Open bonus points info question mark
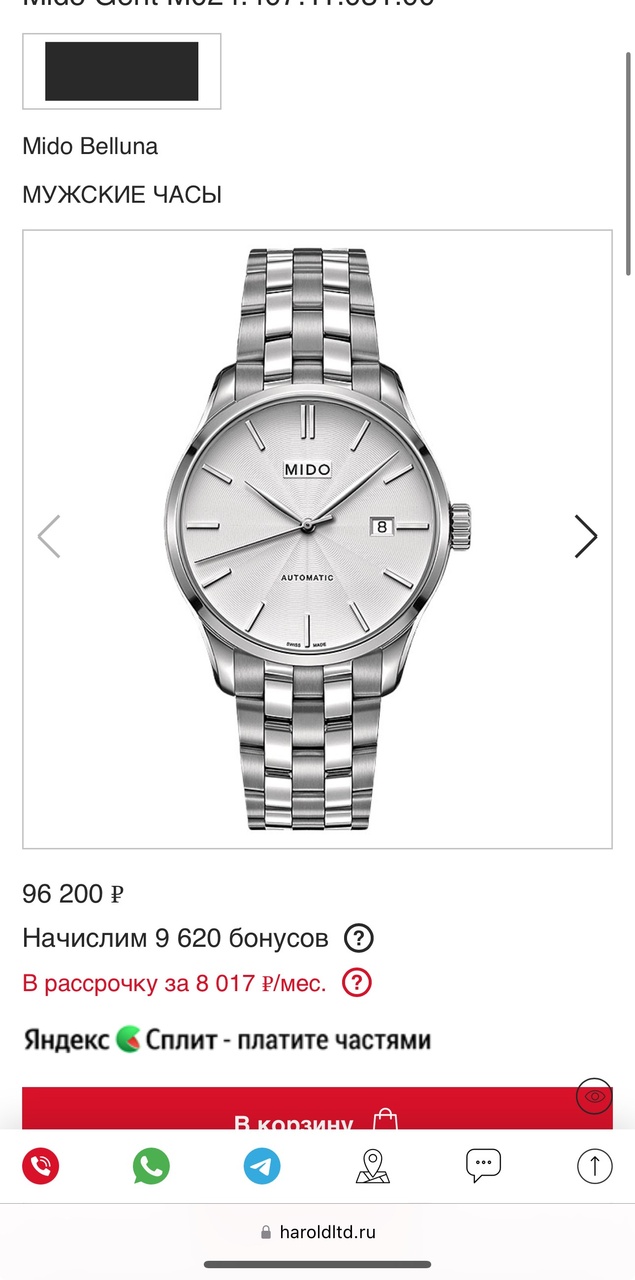This screenshot has height=1280, width=635. tap(359, 938)
